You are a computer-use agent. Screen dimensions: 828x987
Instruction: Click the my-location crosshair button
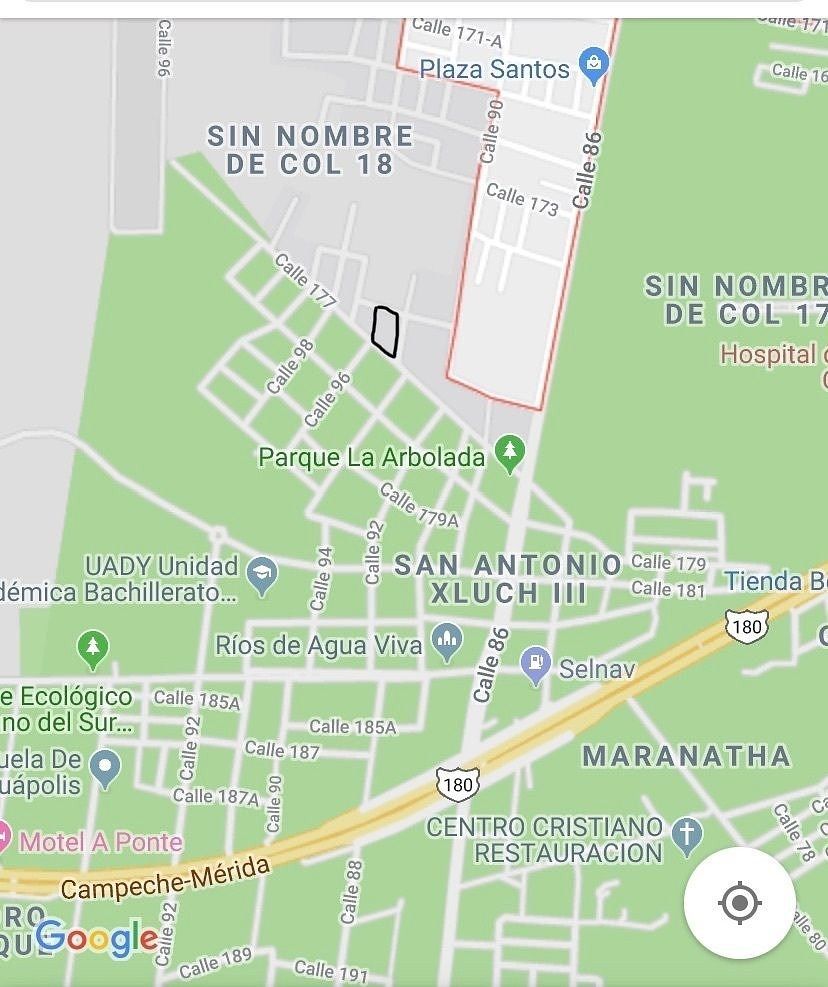[x=740, y=903]
